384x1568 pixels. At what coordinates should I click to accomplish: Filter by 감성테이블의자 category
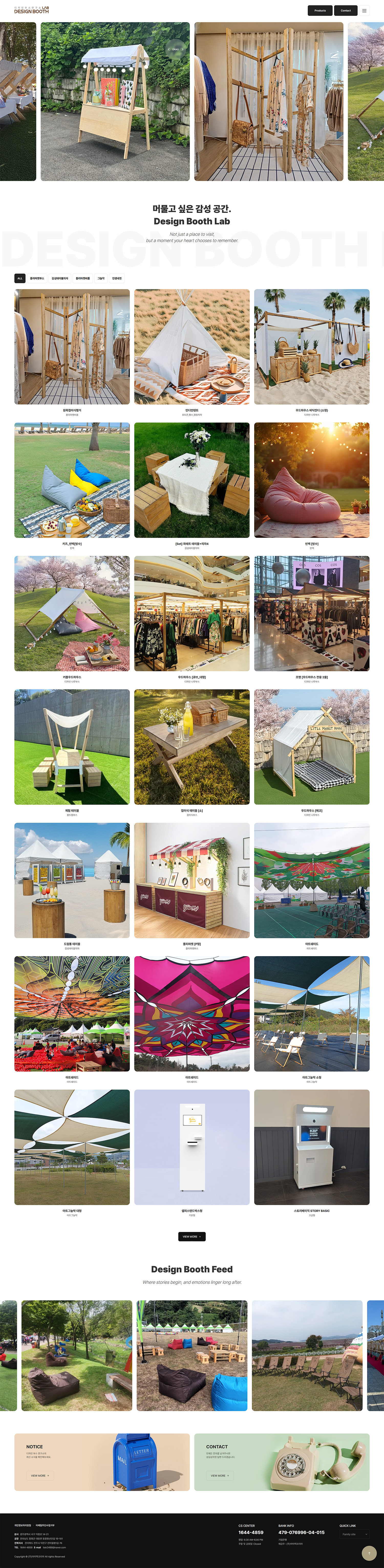coord(60,278)
